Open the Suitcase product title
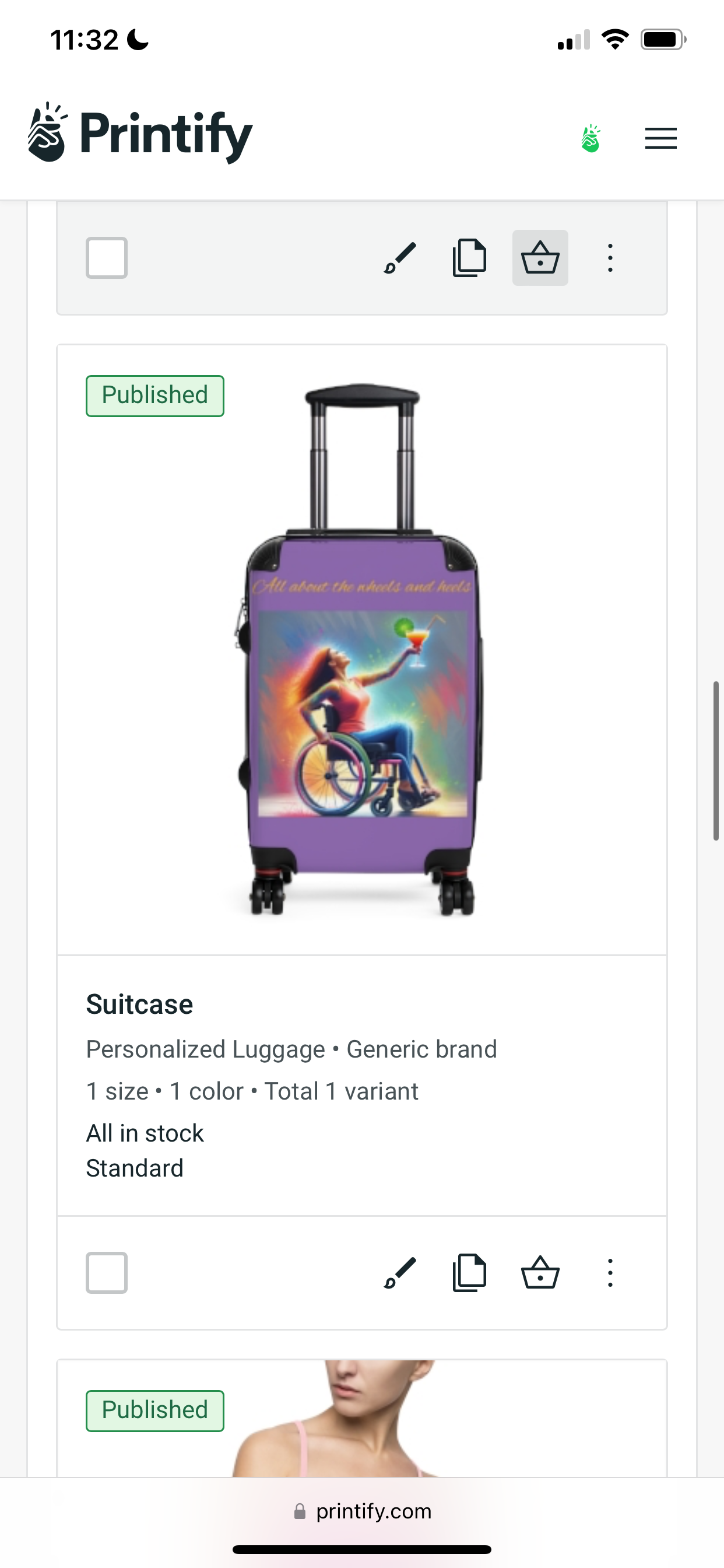The image size is (724, 1568). 139,1005
